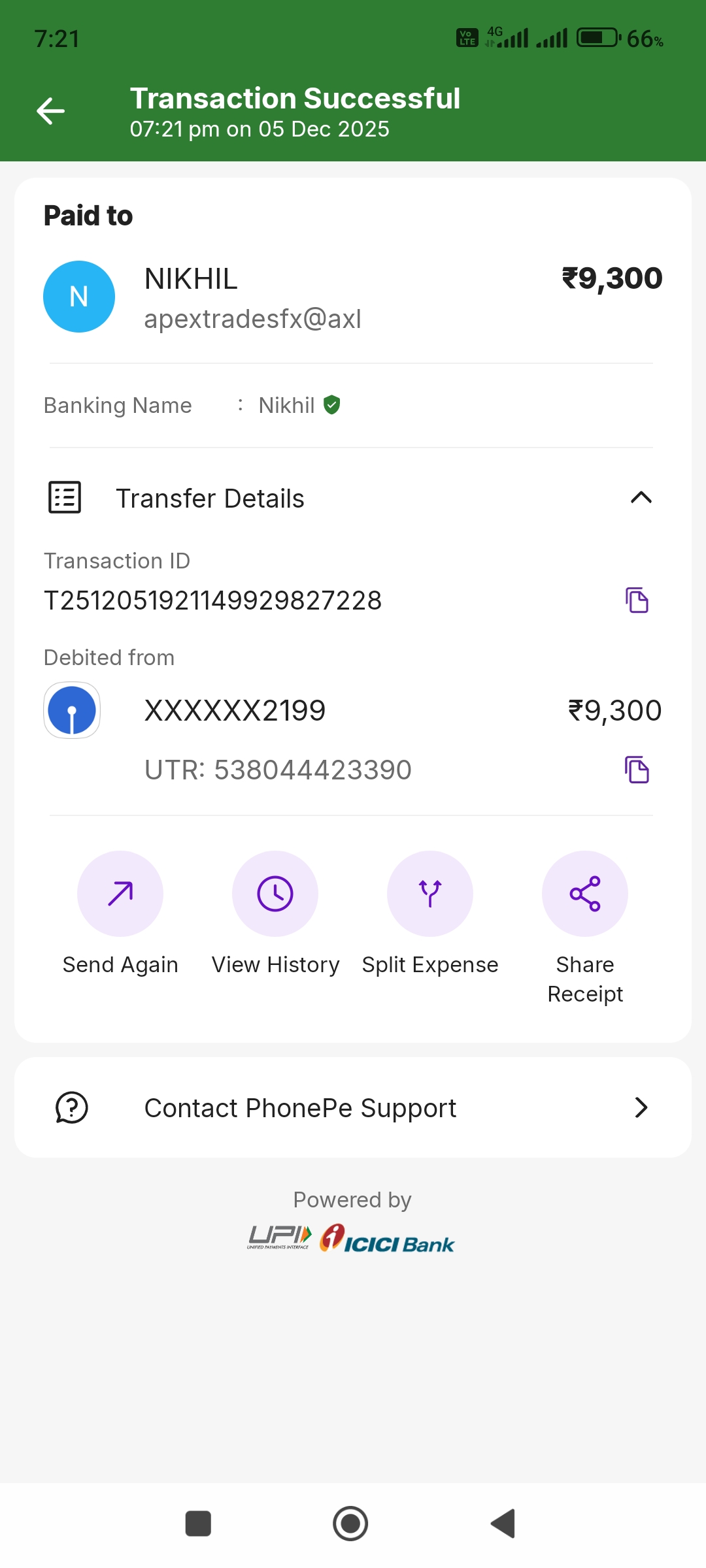Share the receipt

[585, 894]
